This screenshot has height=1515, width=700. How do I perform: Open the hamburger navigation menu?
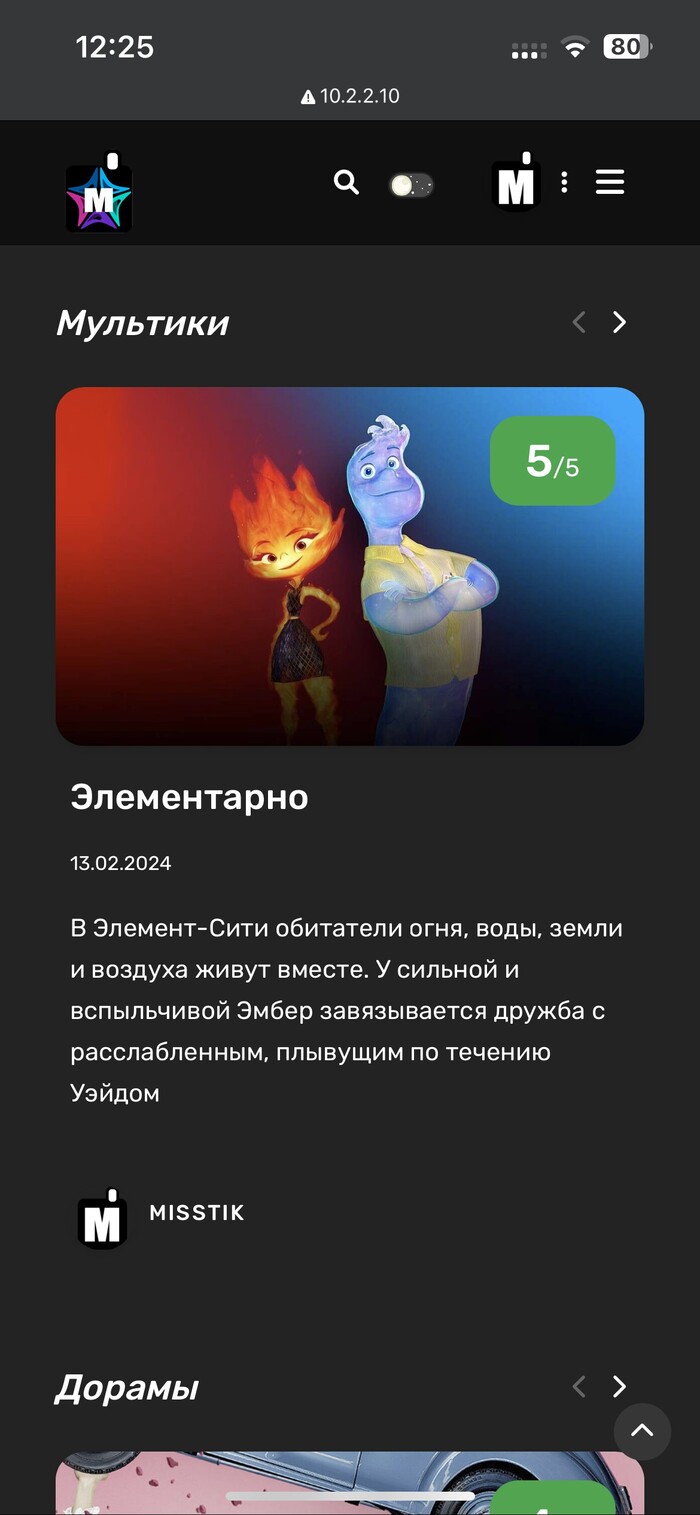click(610, 182)
